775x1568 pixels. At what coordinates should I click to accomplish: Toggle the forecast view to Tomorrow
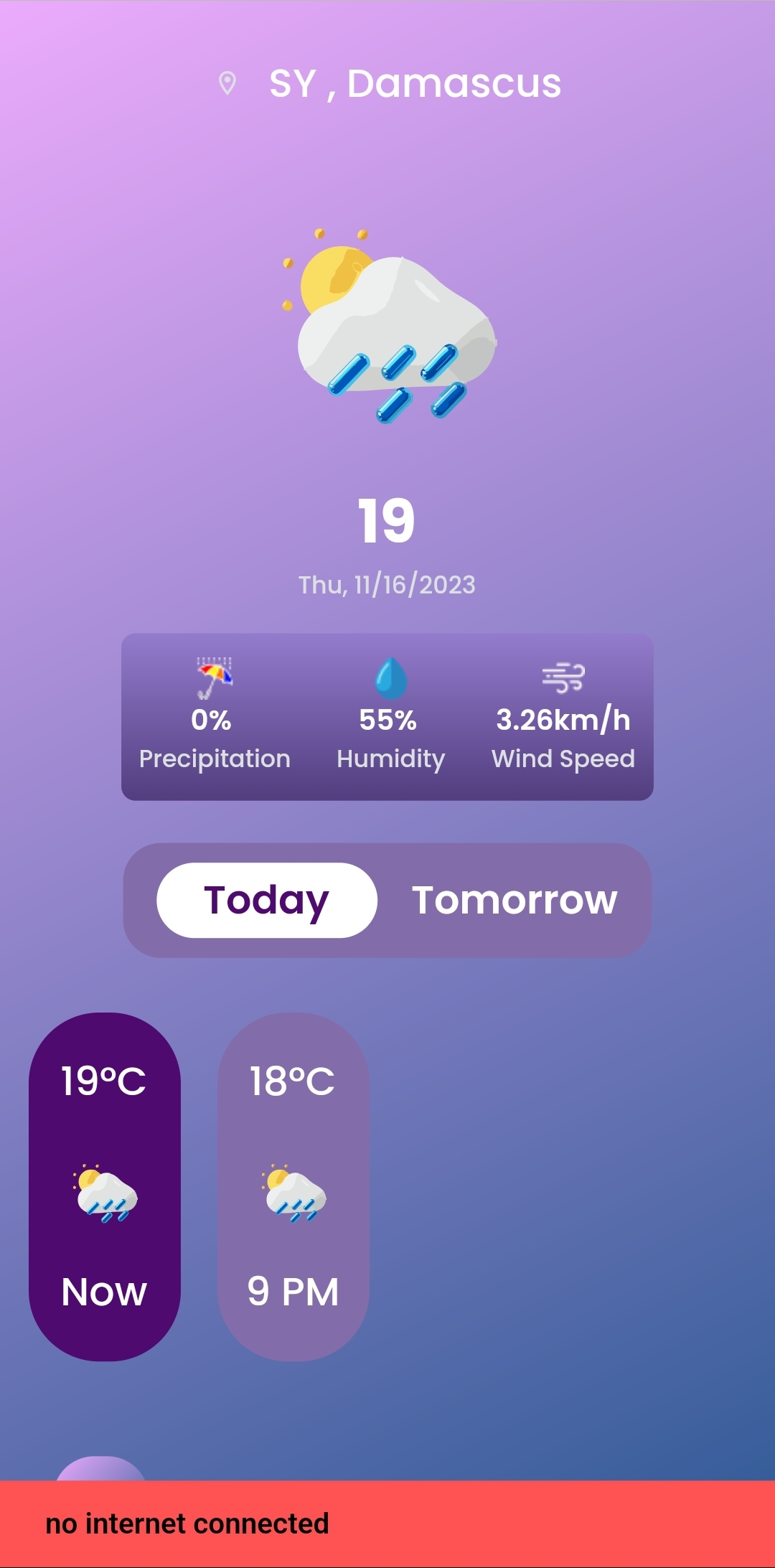point(514,900)
